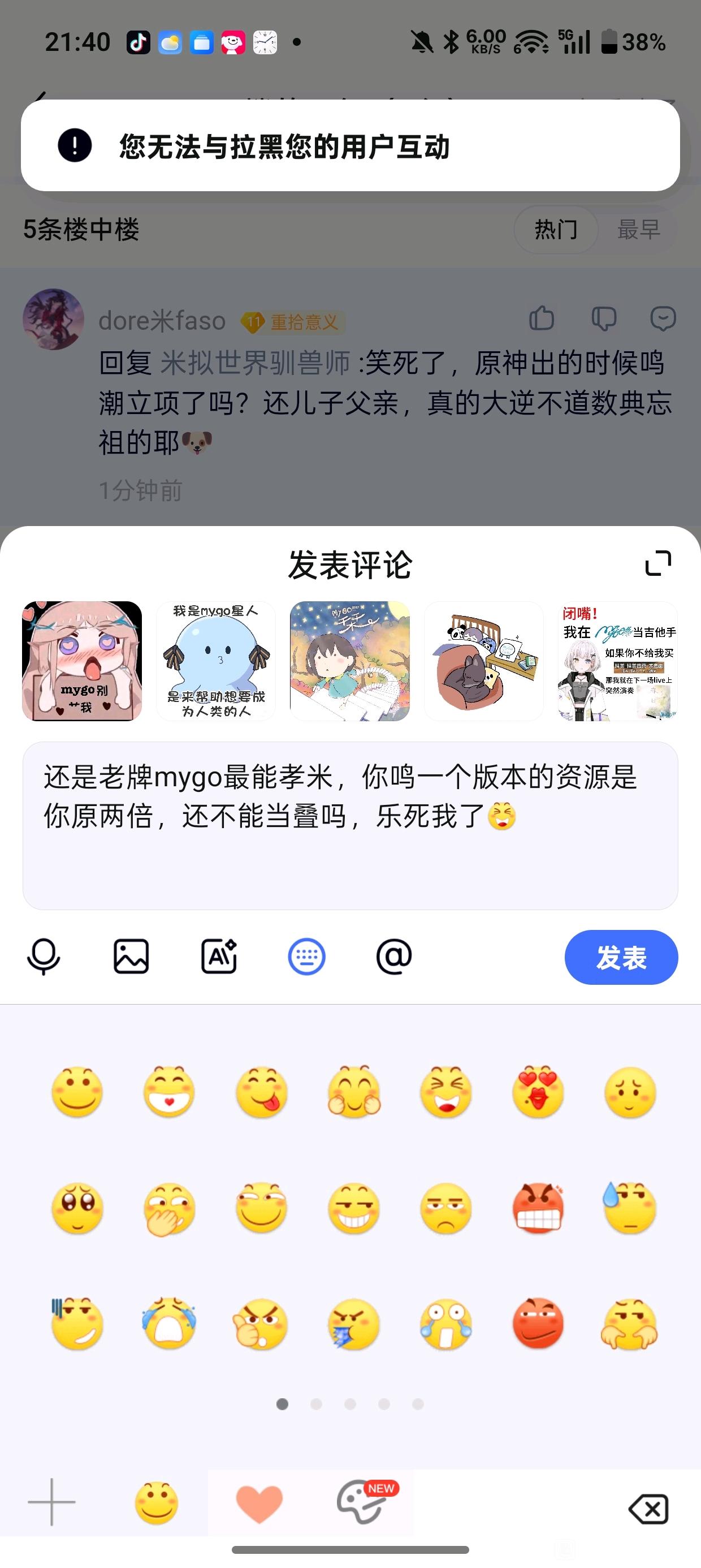Screen dimensions: 701x1568
Task: Open the image picker icon
Action: pyautogui.click(x=131, y=957)
